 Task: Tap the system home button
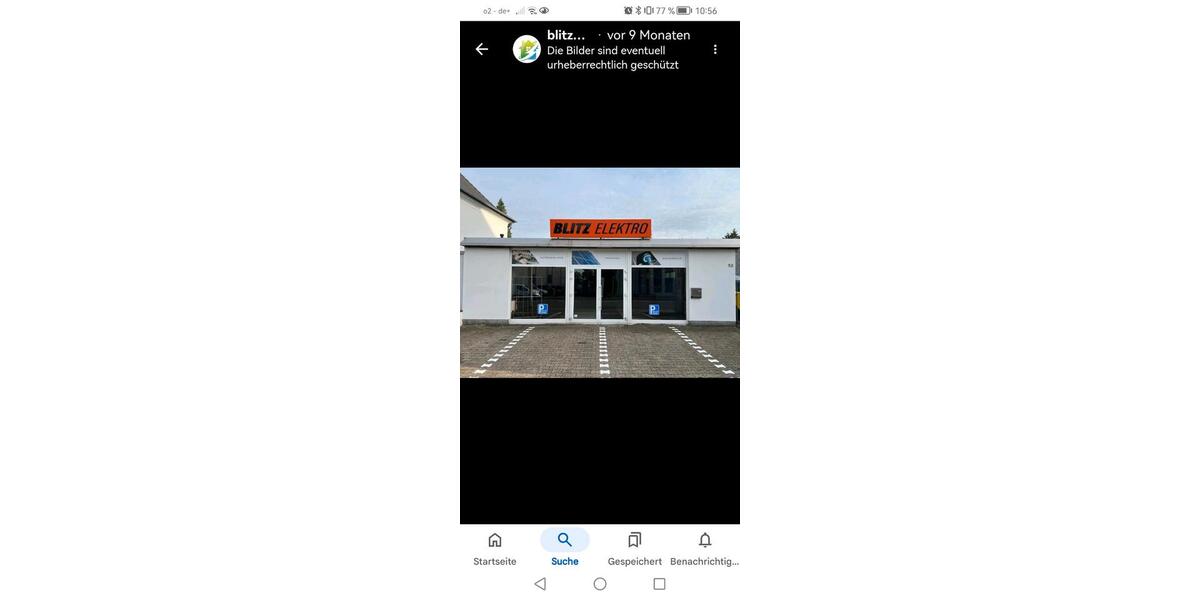(600, 584)
